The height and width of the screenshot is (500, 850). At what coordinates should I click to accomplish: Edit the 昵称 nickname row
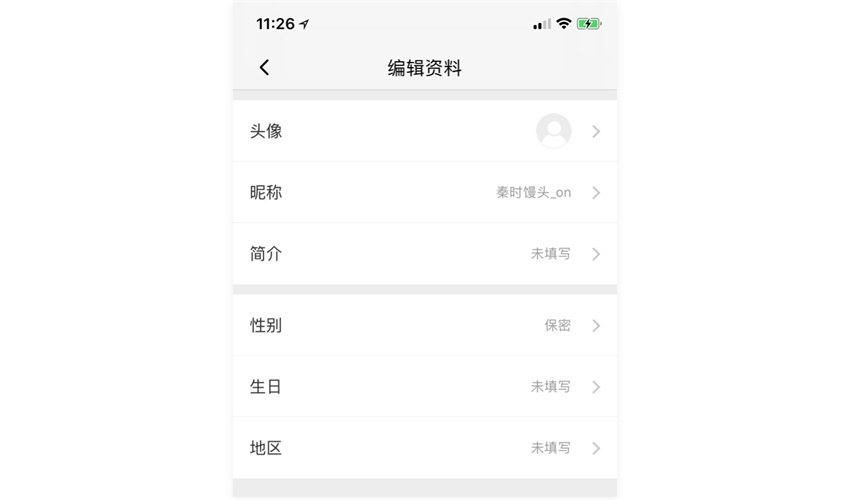coord(424,192)
